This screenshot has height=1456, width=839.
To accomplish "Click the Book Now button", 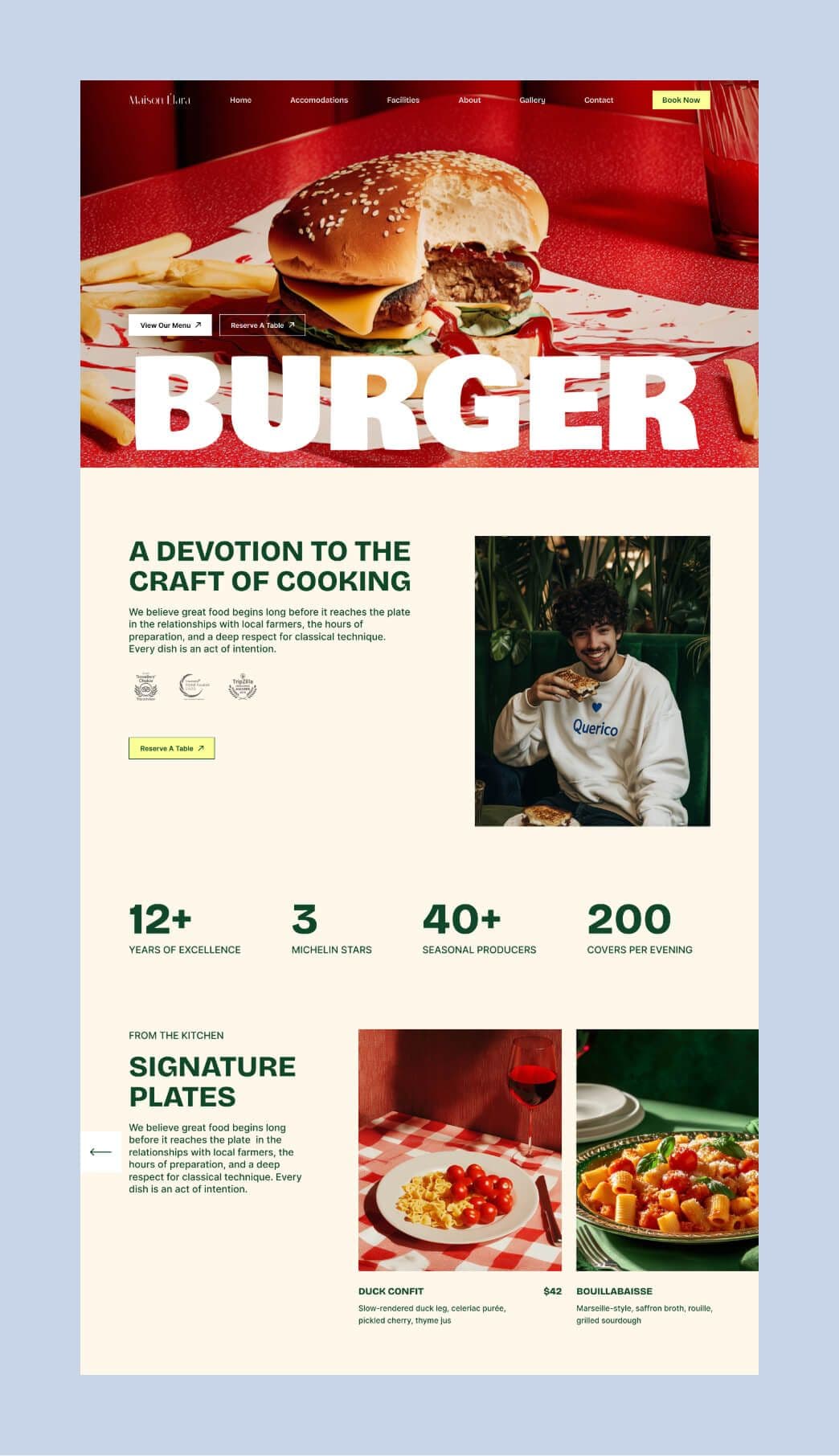I will click(x=681, y=100).
